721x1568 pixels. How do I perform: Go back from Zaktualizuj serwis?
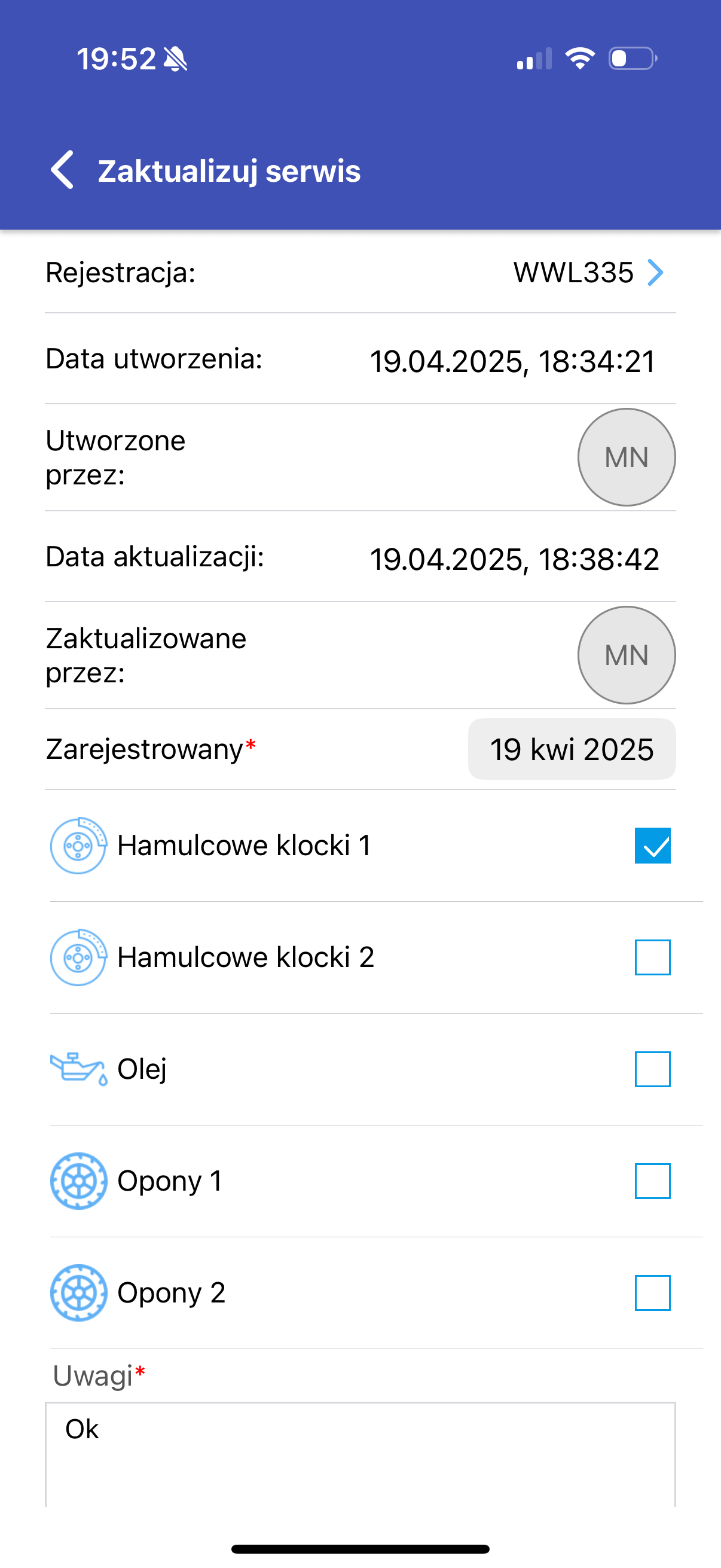pos(63,170)
